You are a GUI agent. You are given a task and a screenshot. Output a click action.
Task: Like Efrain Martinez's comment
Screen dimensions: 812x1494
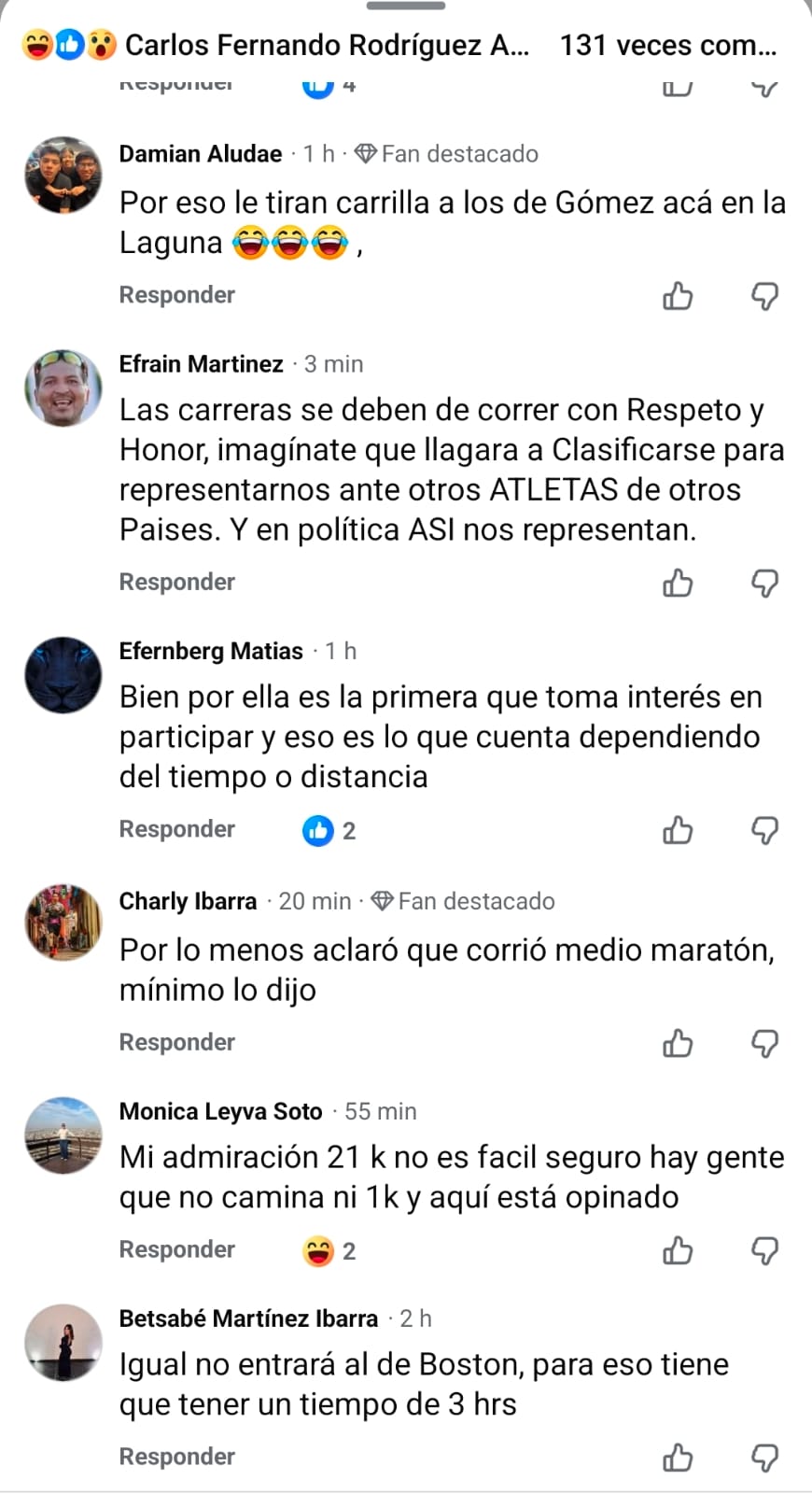click(678, 584)
